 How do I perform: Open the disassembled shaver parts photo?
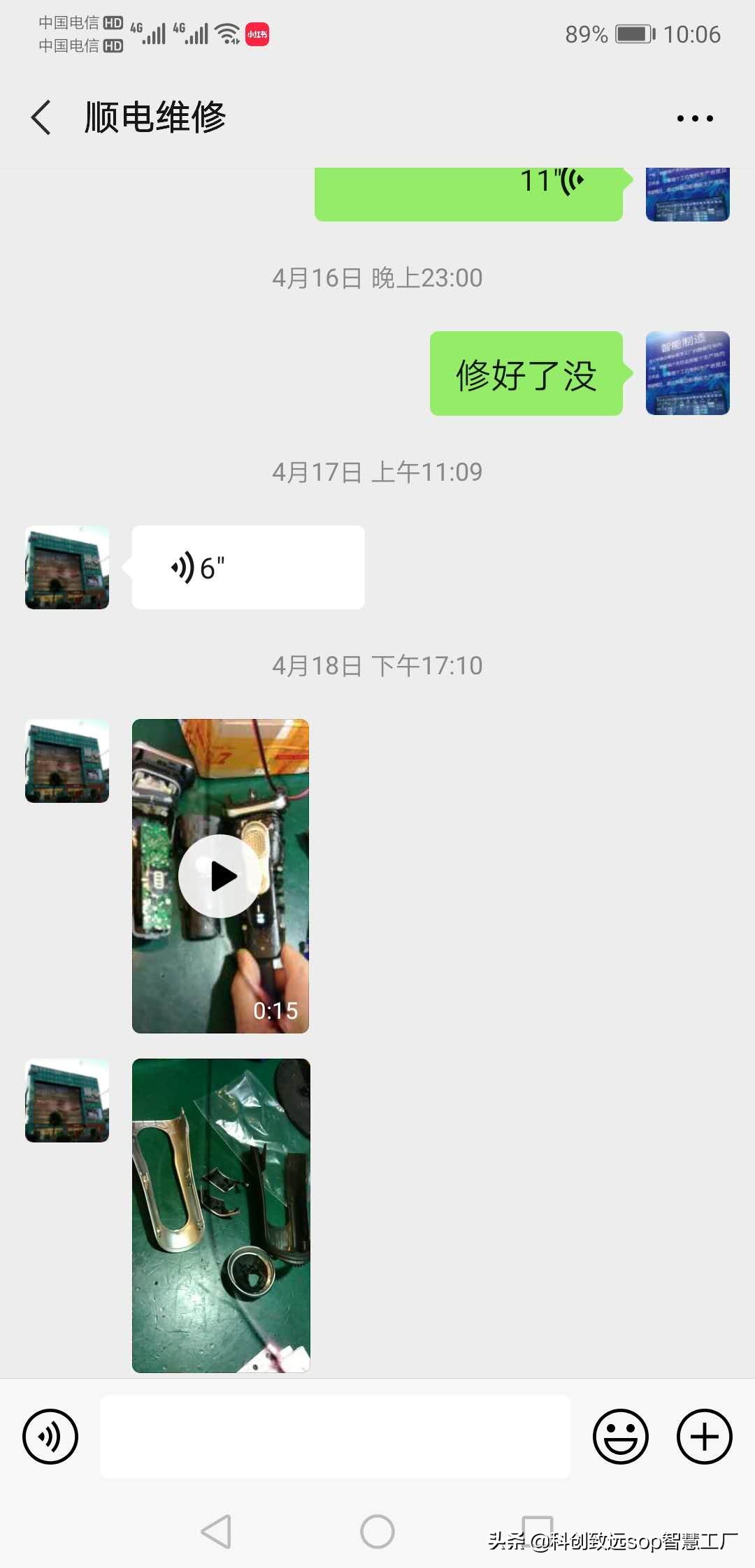(x=220, y=1216)
